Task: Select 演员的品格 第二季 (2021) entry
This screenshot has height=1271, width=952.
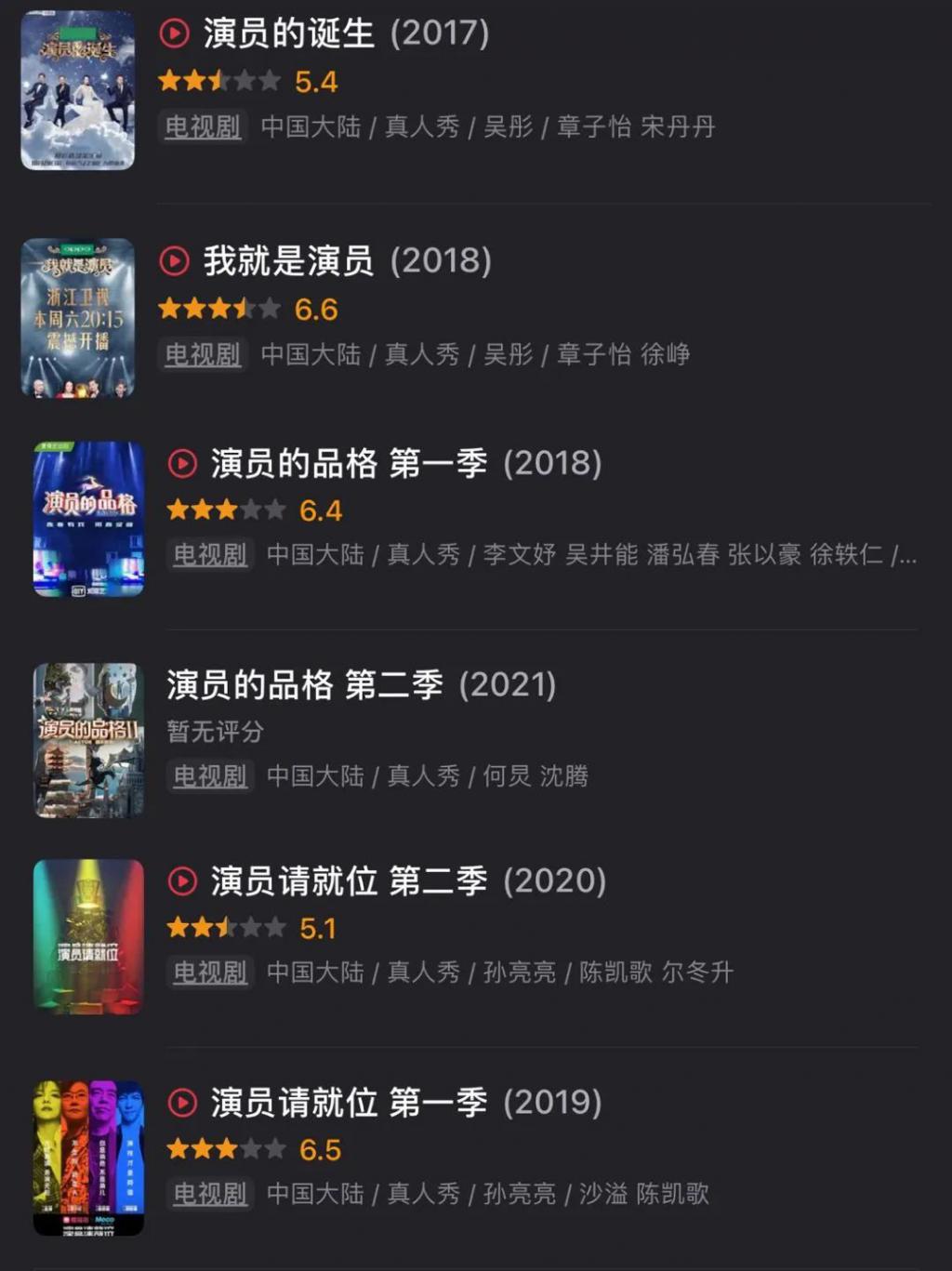Action: pos(361,685)
